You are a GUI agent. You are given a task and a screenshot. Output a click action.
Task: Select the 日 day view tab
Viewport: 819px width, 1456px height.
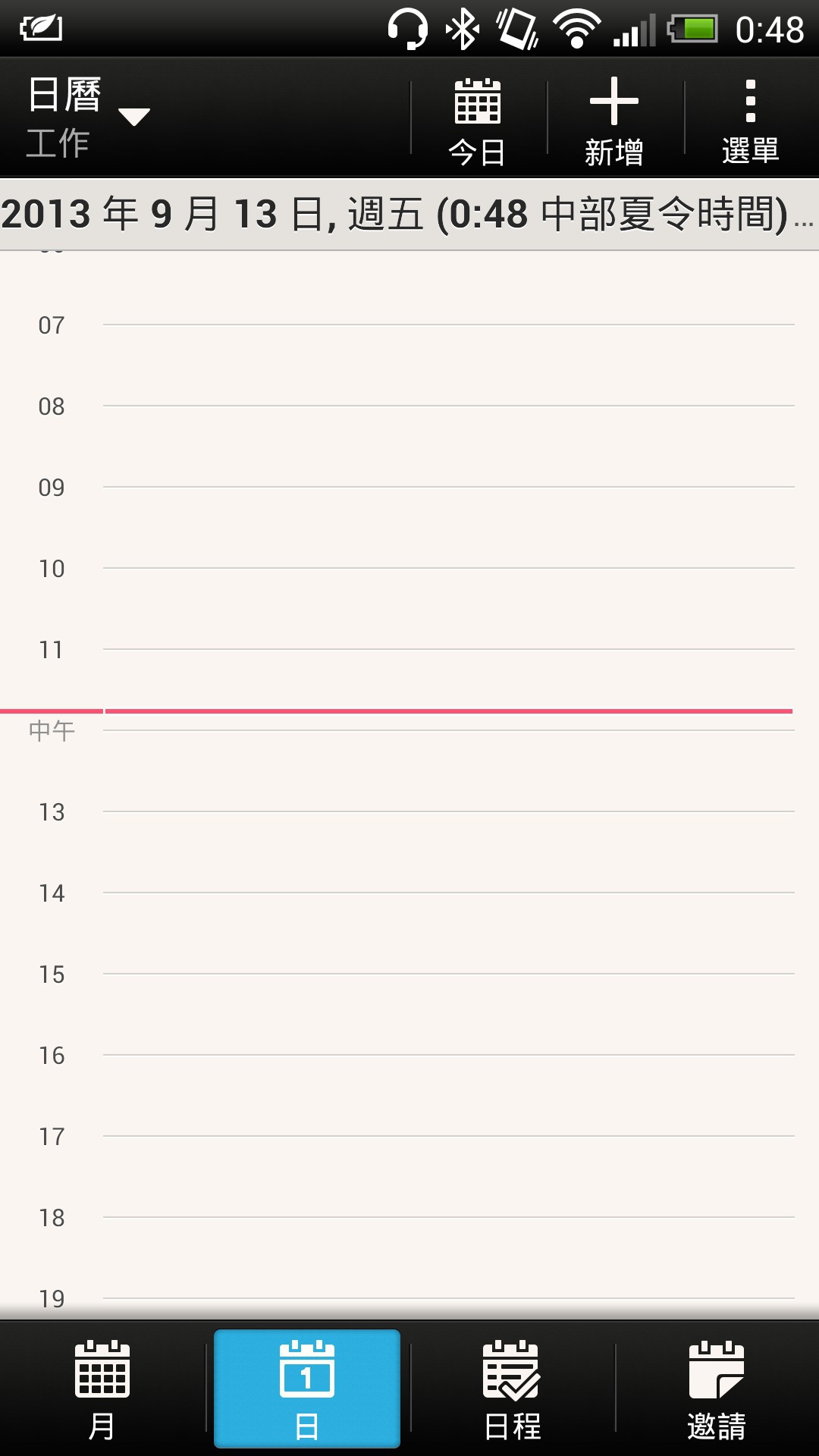306,1389
